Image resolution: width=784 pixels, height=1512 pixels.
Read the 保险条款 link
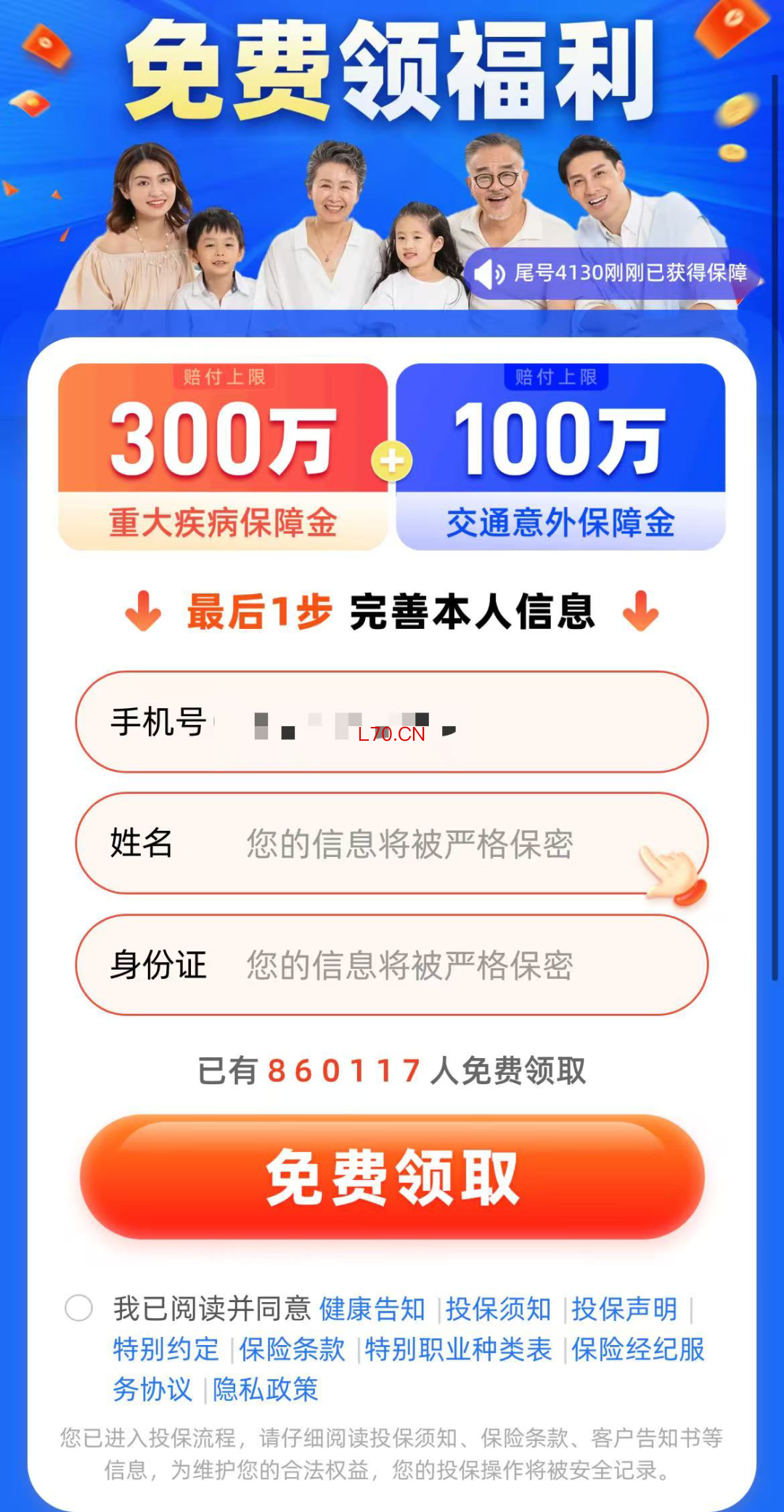(x=292, y=1349)
